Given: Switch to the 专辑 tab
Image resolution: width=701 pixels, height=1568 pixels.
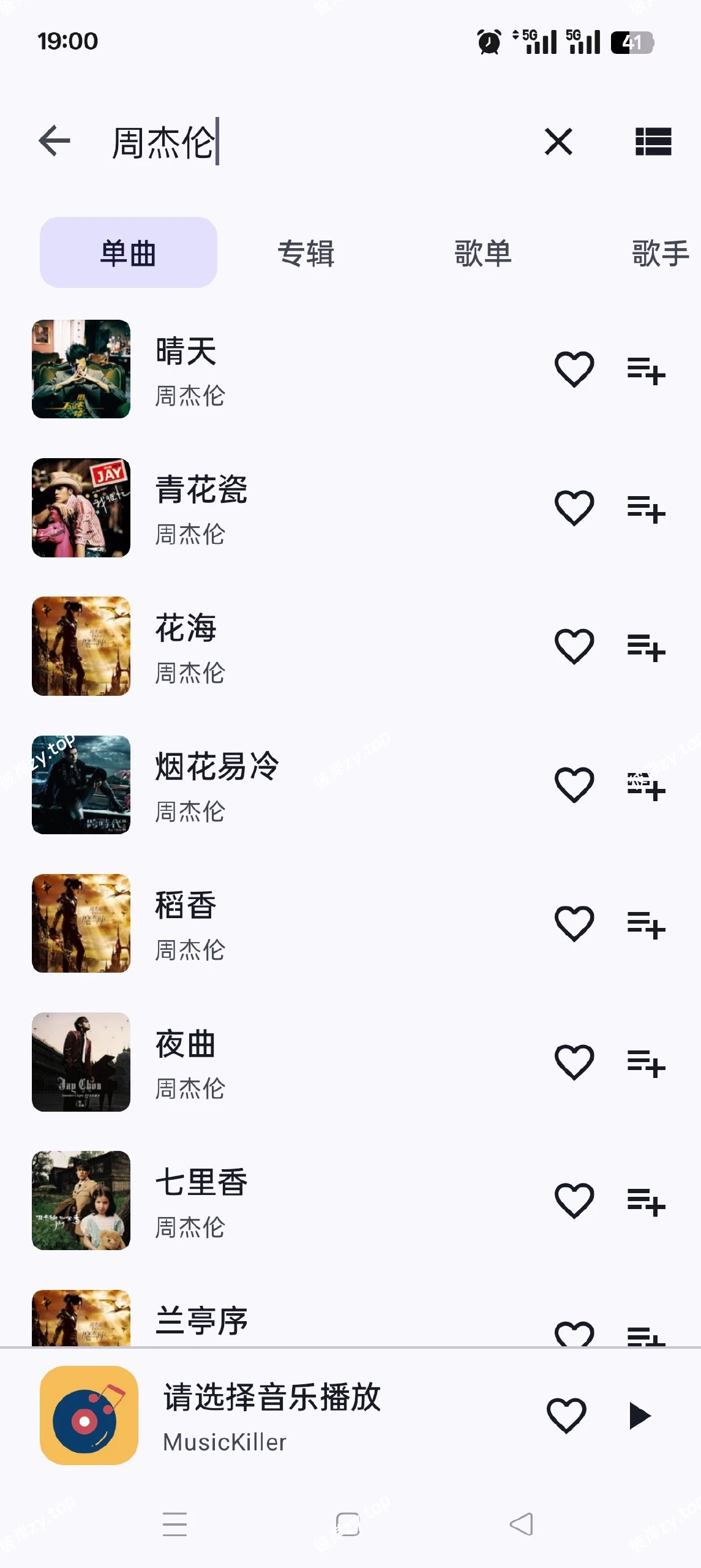Looking at the screenshot, I should (x=306, y=255).
